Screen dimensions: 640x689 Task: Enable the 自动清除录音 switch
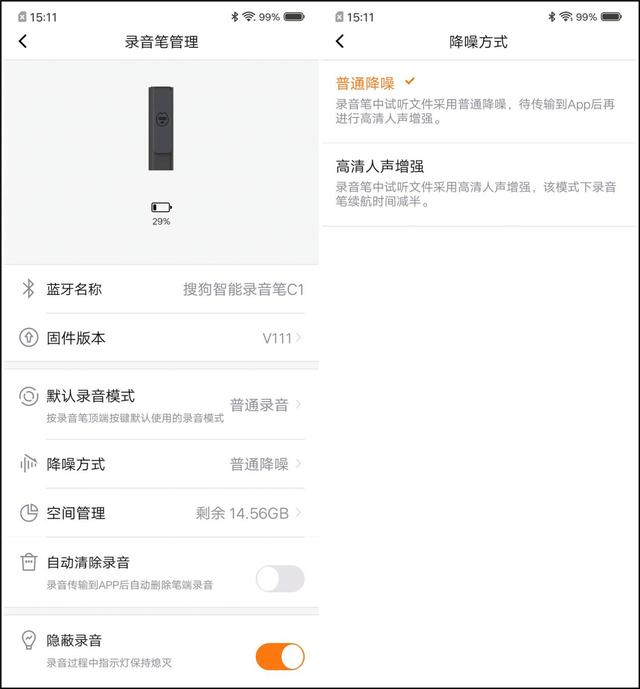pos(280,578)
